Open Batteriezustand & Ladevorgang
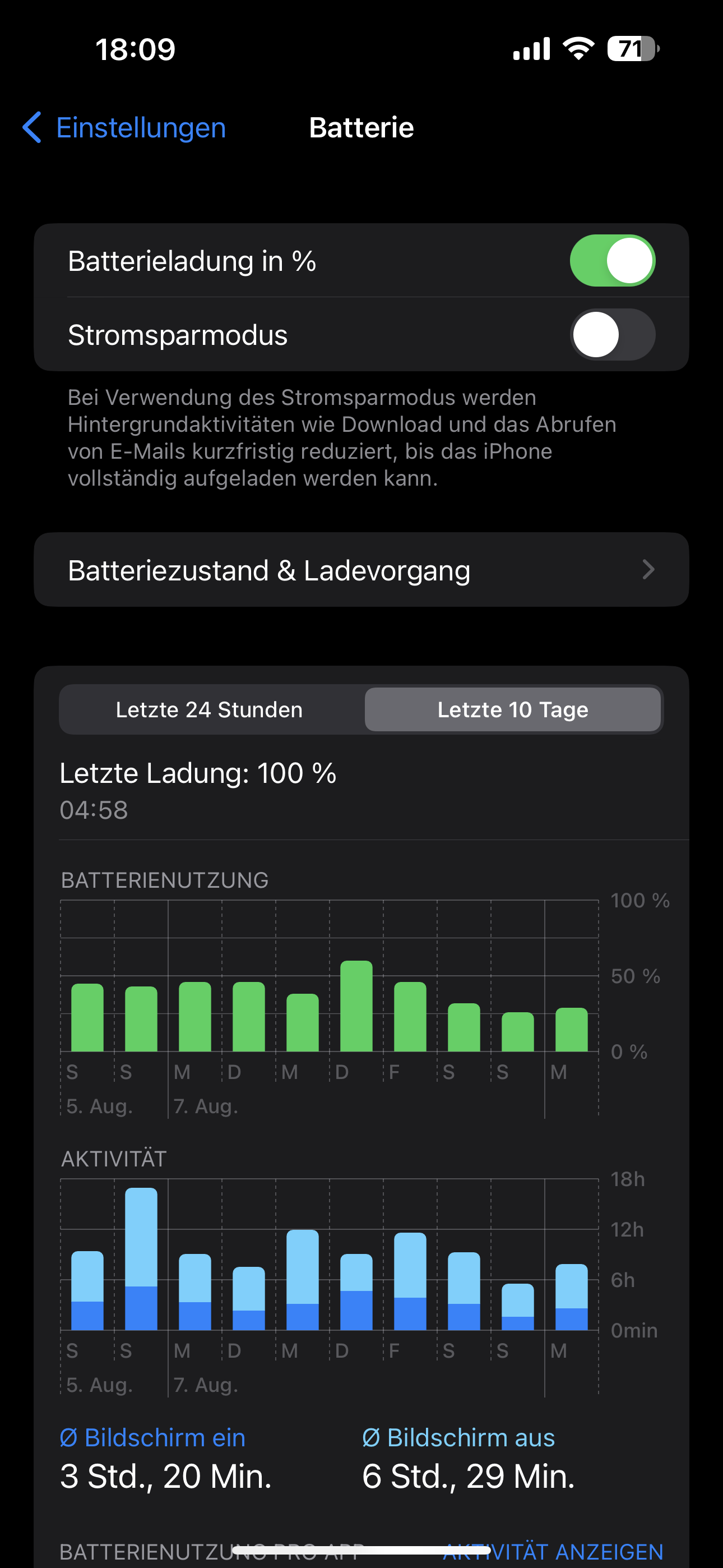Viewport: 723px width, 1568px height. (x=361, y=570)
